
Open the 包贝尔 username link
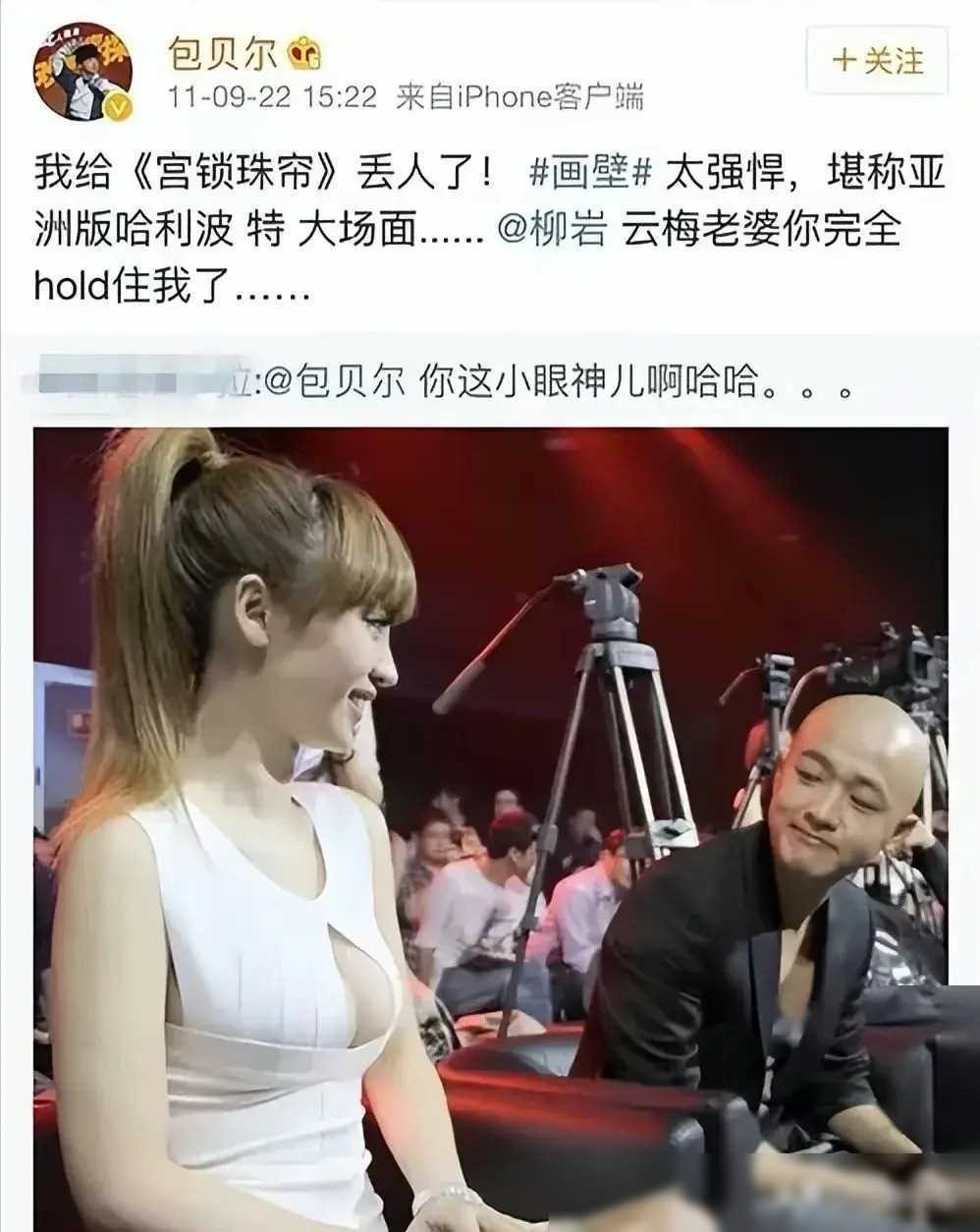coord(222,53)
